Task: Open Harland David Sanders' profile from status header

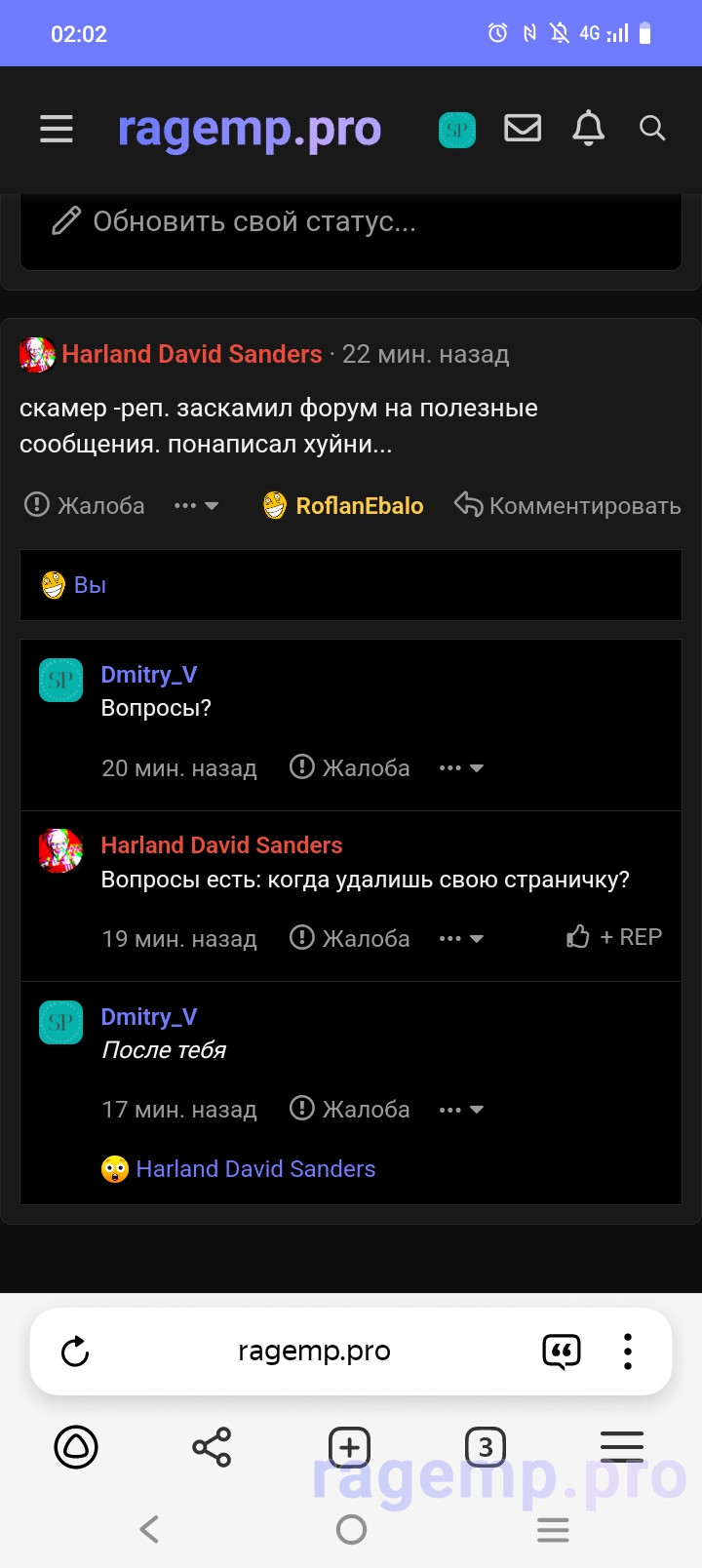Action: [191, 354]
